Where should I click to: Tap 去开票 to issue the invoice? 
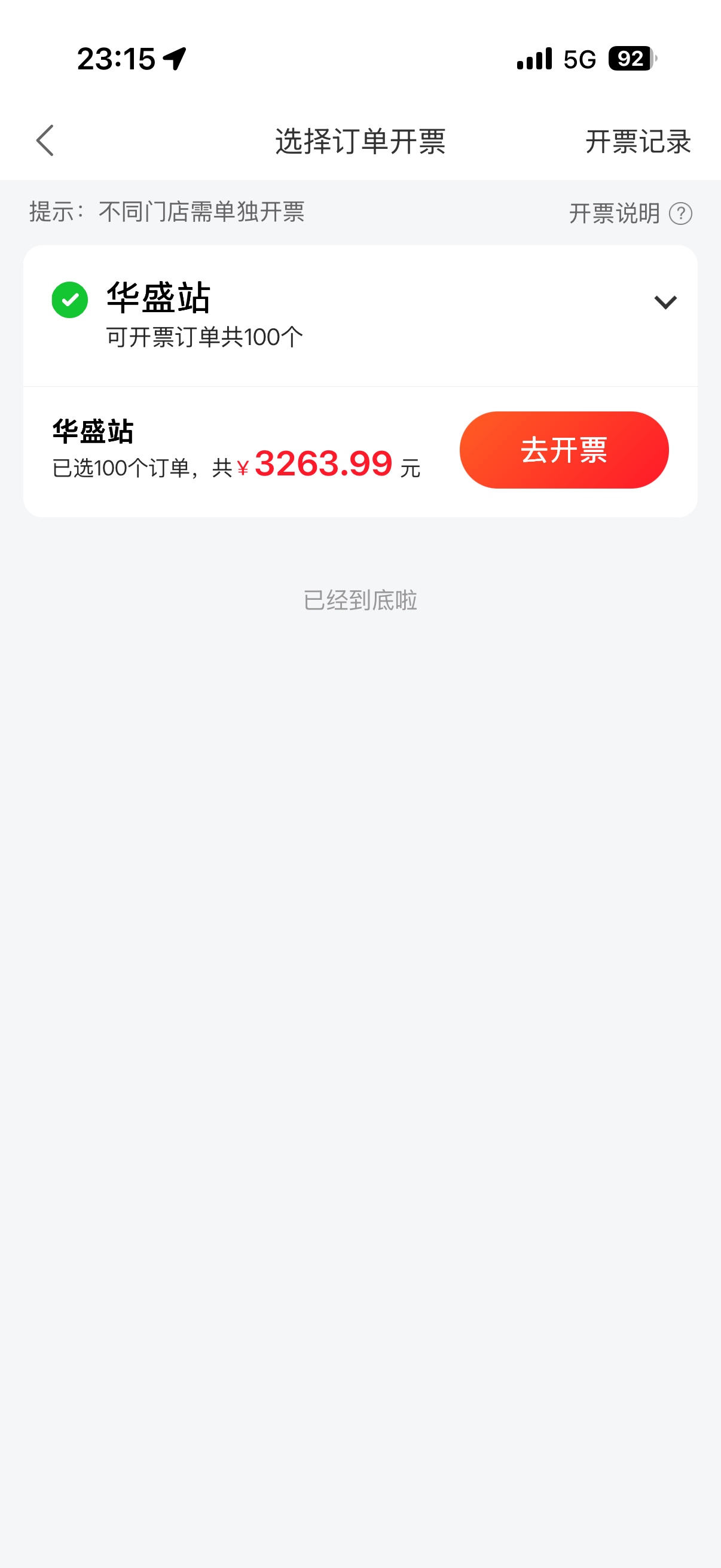tap(563, 450)
